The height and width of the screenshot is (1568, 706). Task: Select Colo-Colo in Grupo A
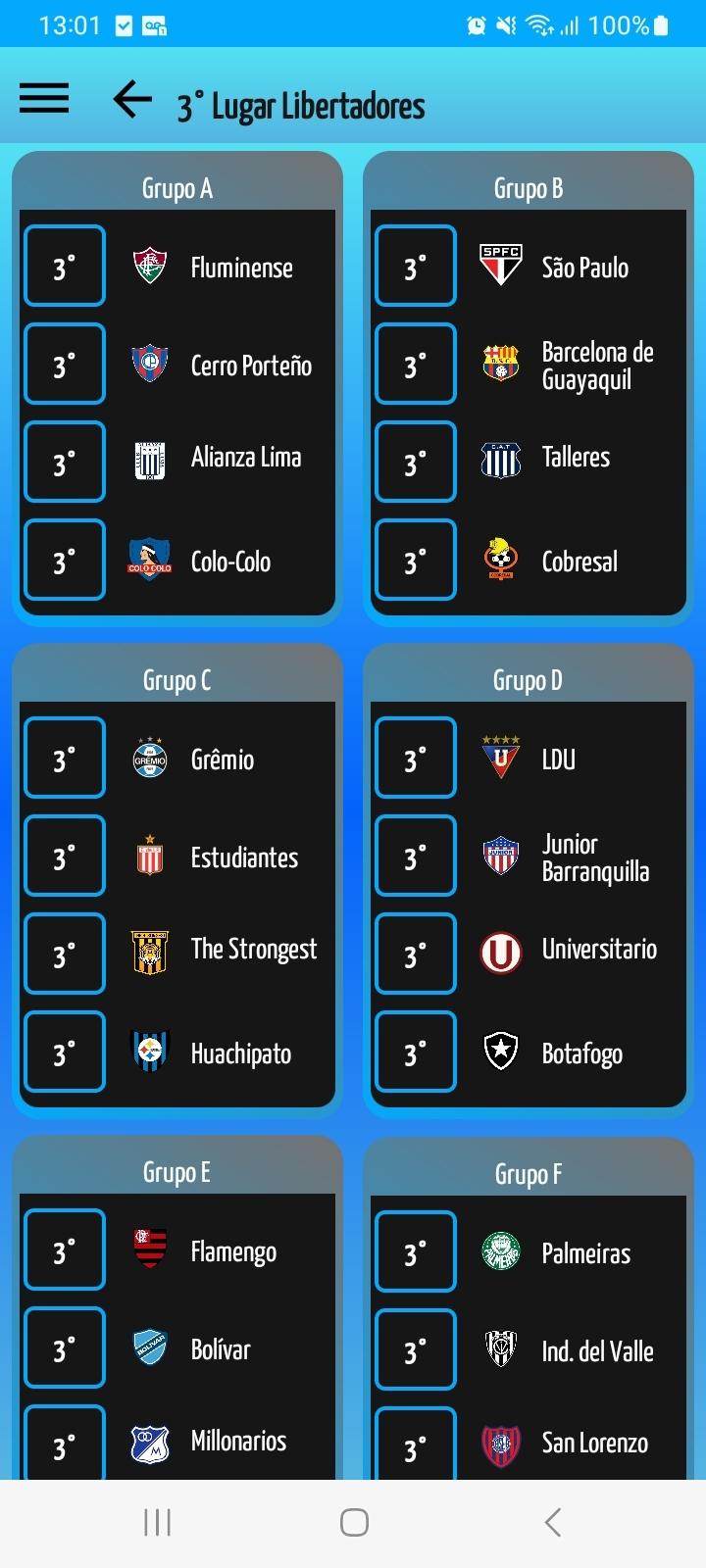[177, 560]
